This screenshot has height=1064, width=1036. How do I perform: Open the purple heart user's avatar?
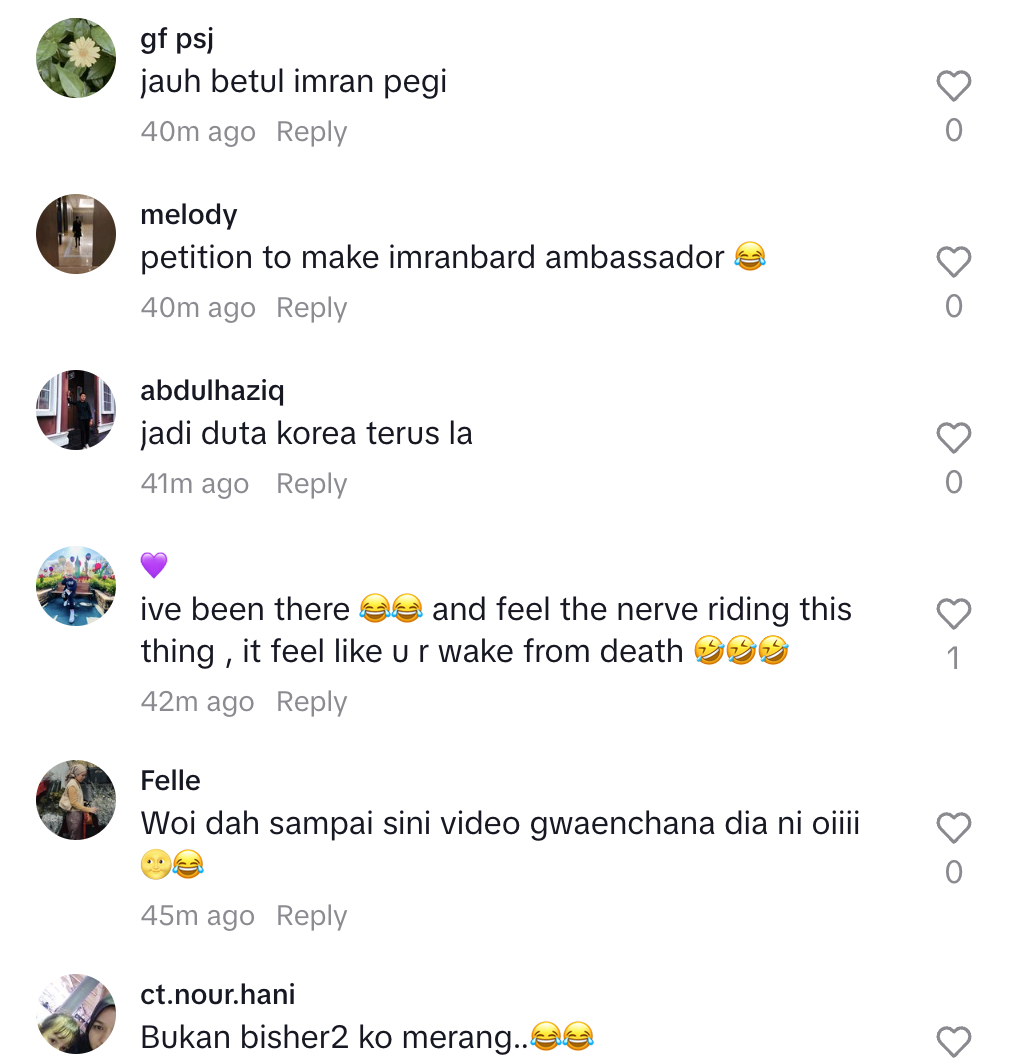pyautogui.click(x=76, y=586)
